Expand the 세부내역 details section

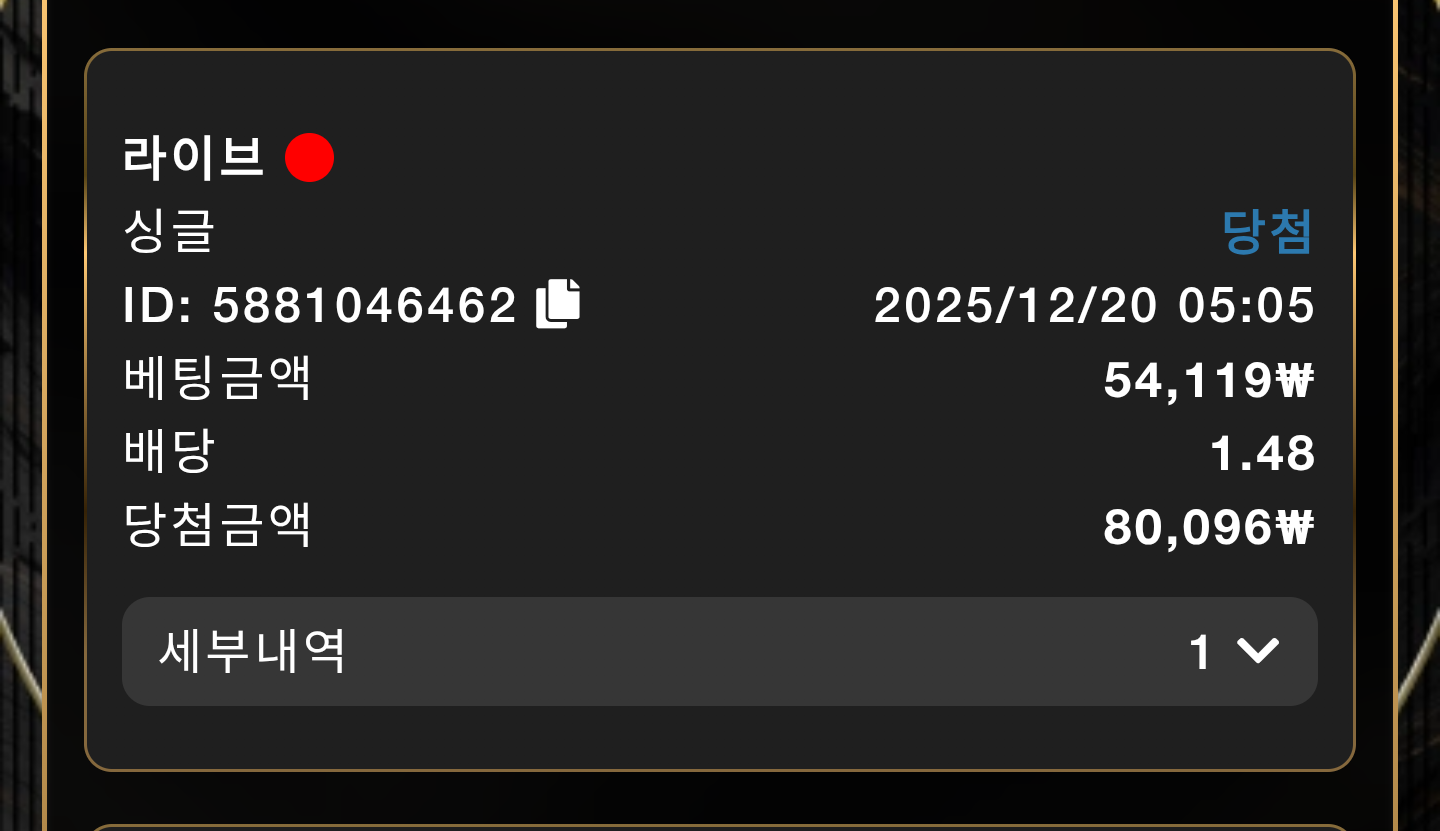point(1257,652)
